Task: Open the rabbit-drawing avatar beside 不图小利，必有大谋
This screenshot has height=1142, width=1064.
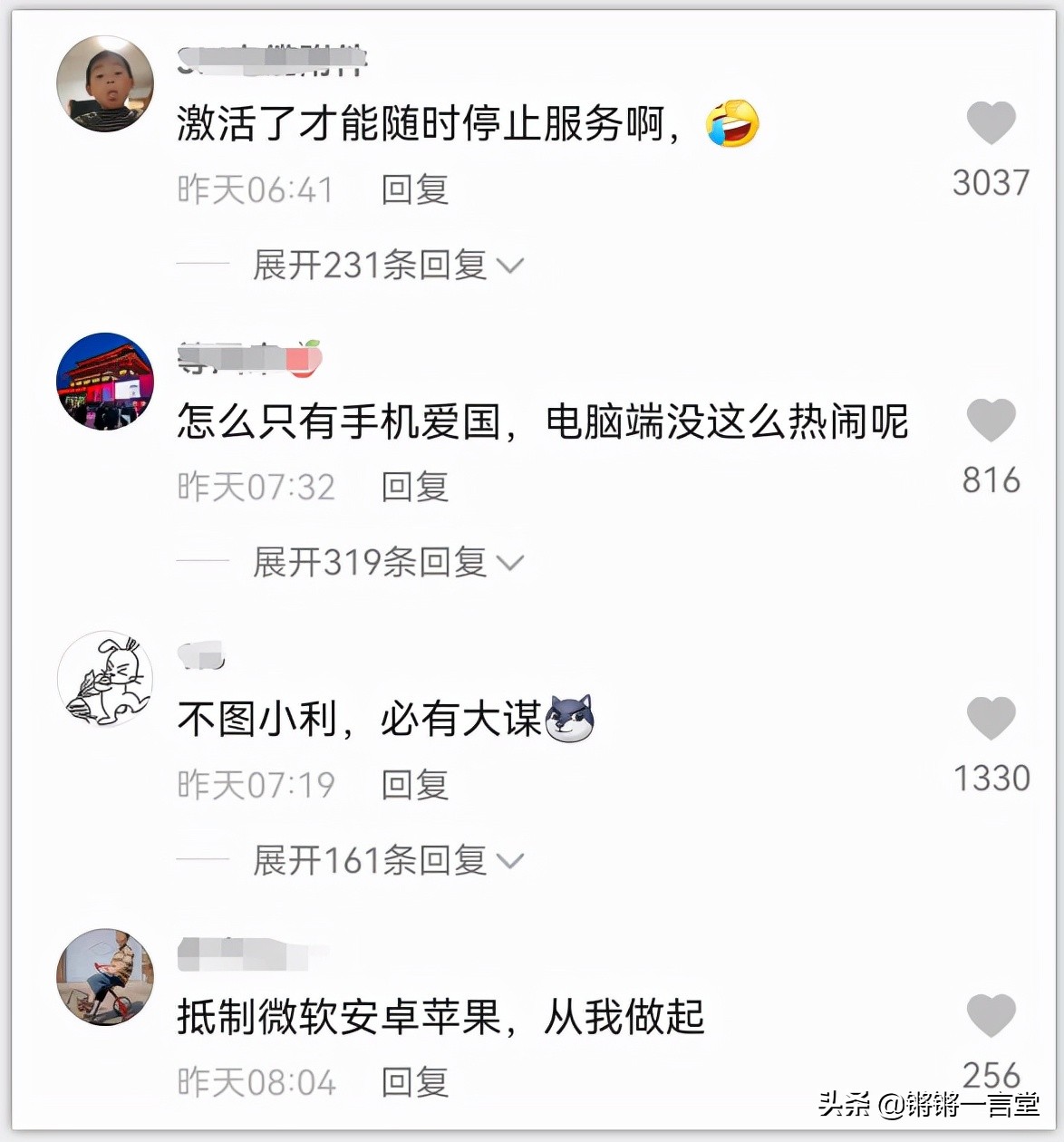Action: click(105, 679)
